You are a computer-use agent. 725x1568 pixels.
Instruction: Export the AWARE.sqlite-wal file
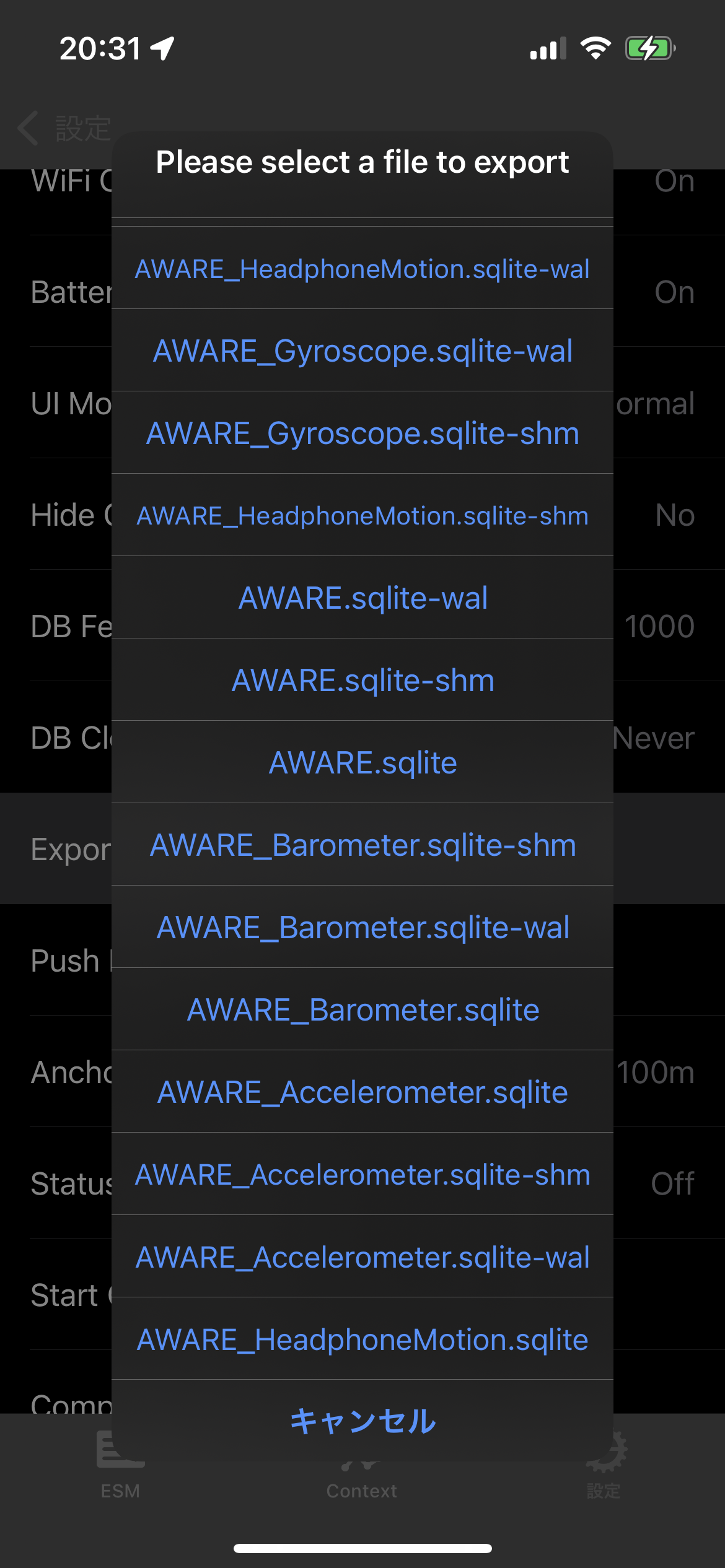(x=362, y=598)
